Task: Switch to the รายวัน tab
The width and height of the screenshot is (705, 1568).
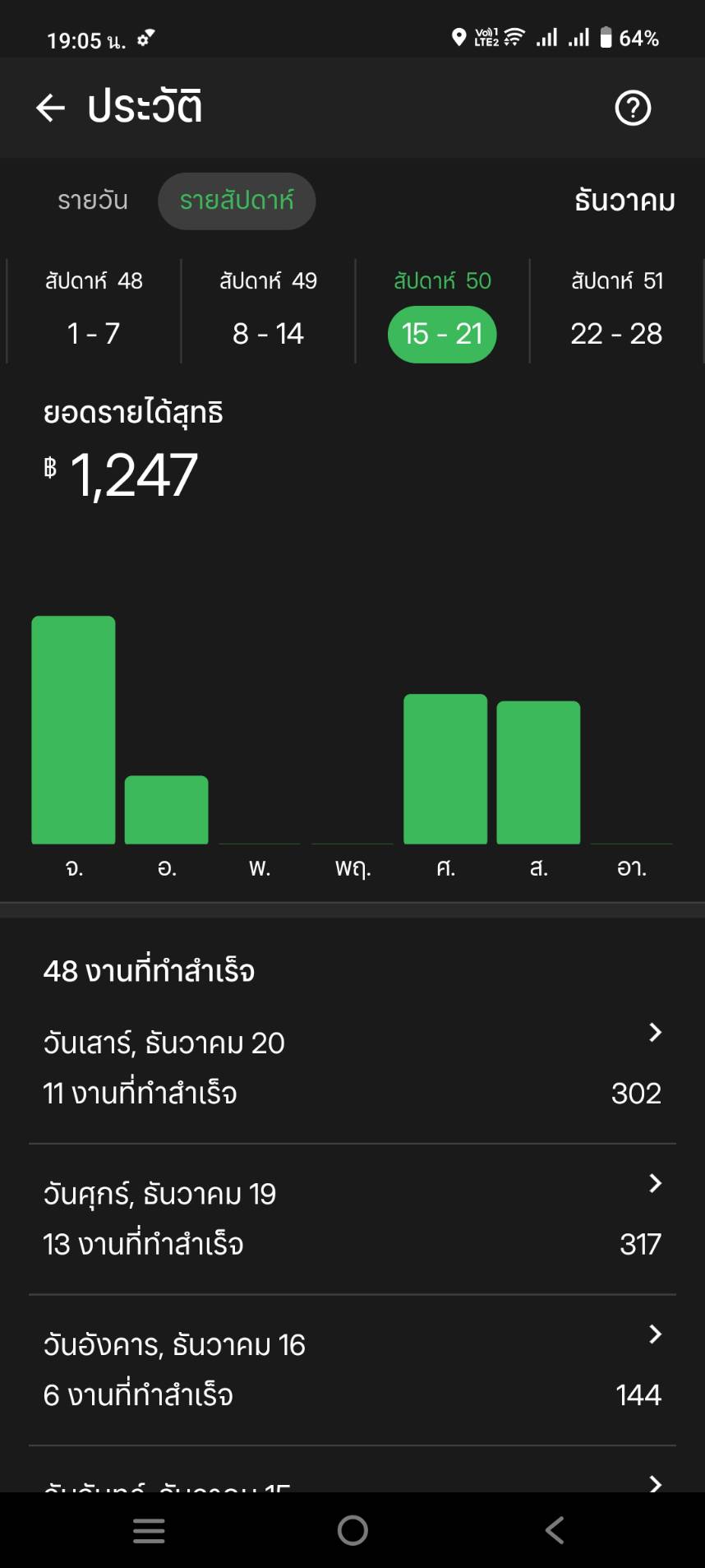Action: (x=93, y=201)
